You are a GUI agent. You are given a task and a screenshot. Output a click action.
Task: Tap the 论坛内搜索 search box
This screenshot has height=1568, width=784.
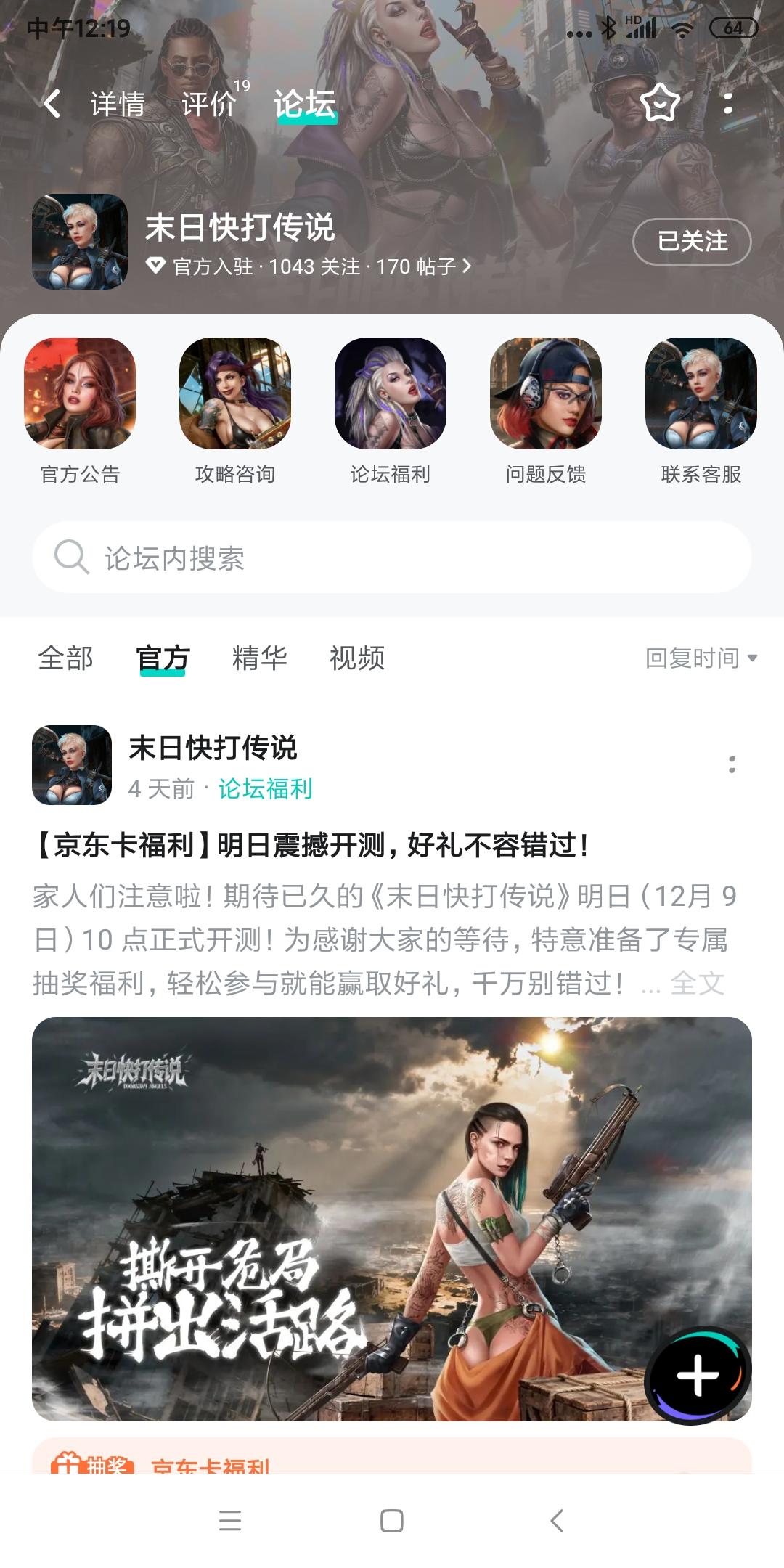click(x=392, y=558)
